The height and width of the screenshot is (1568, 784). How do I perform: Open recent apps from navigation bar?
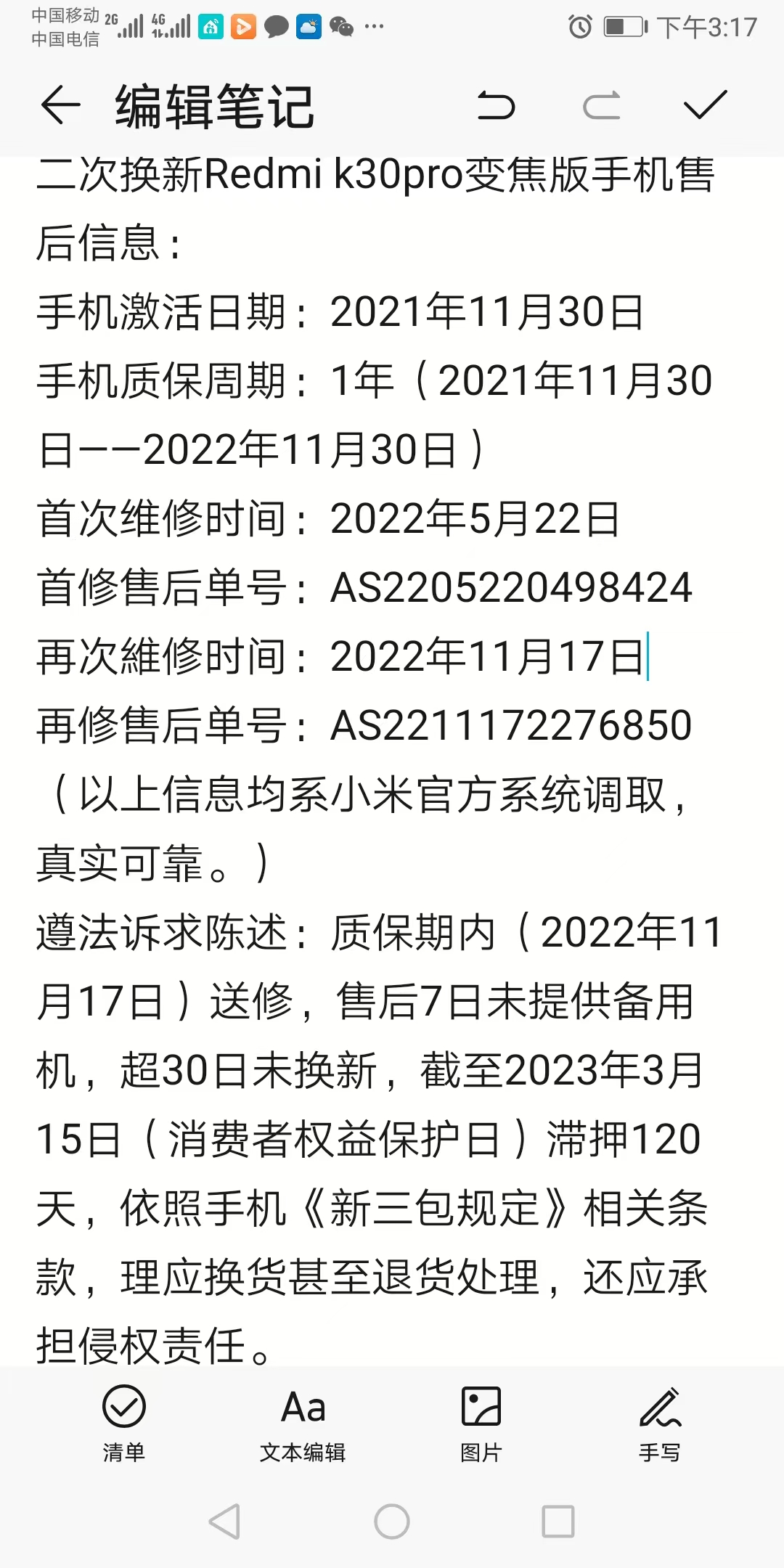click(x=558, y=1521)
